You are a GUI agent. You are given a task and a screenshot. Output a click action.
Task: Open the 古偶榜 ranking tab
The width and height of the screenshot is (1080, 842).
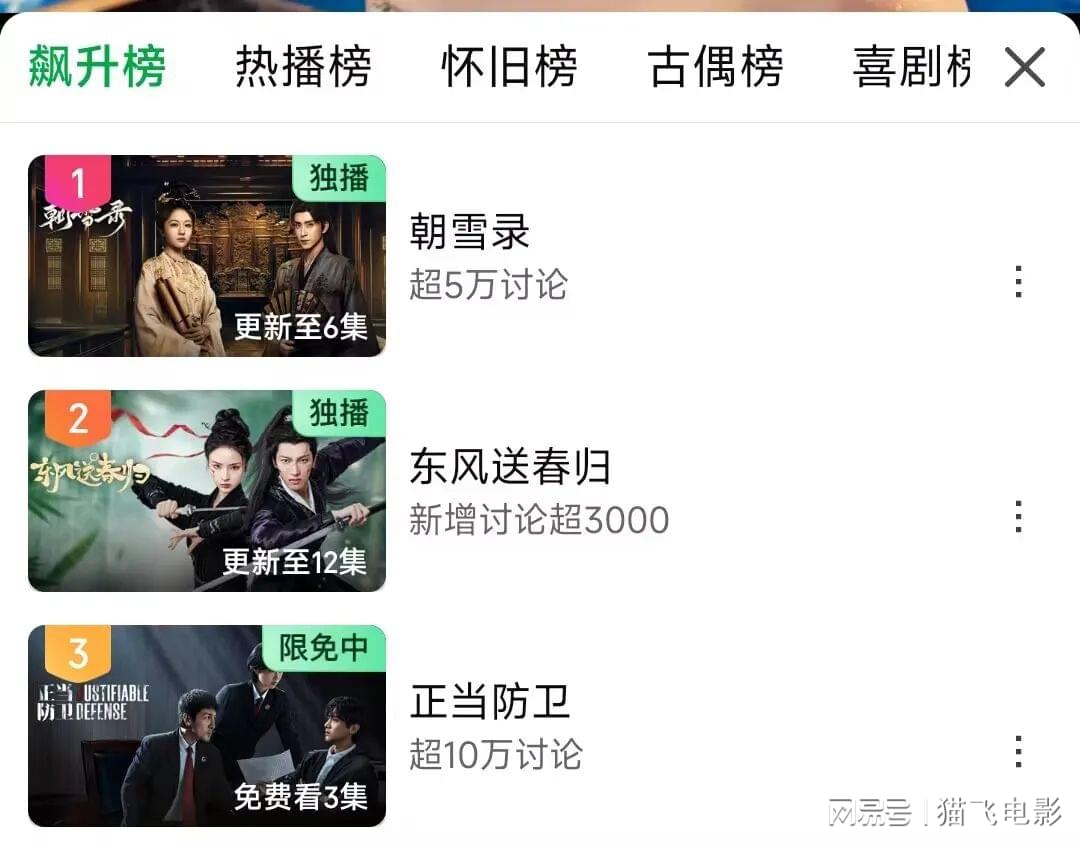715,68
